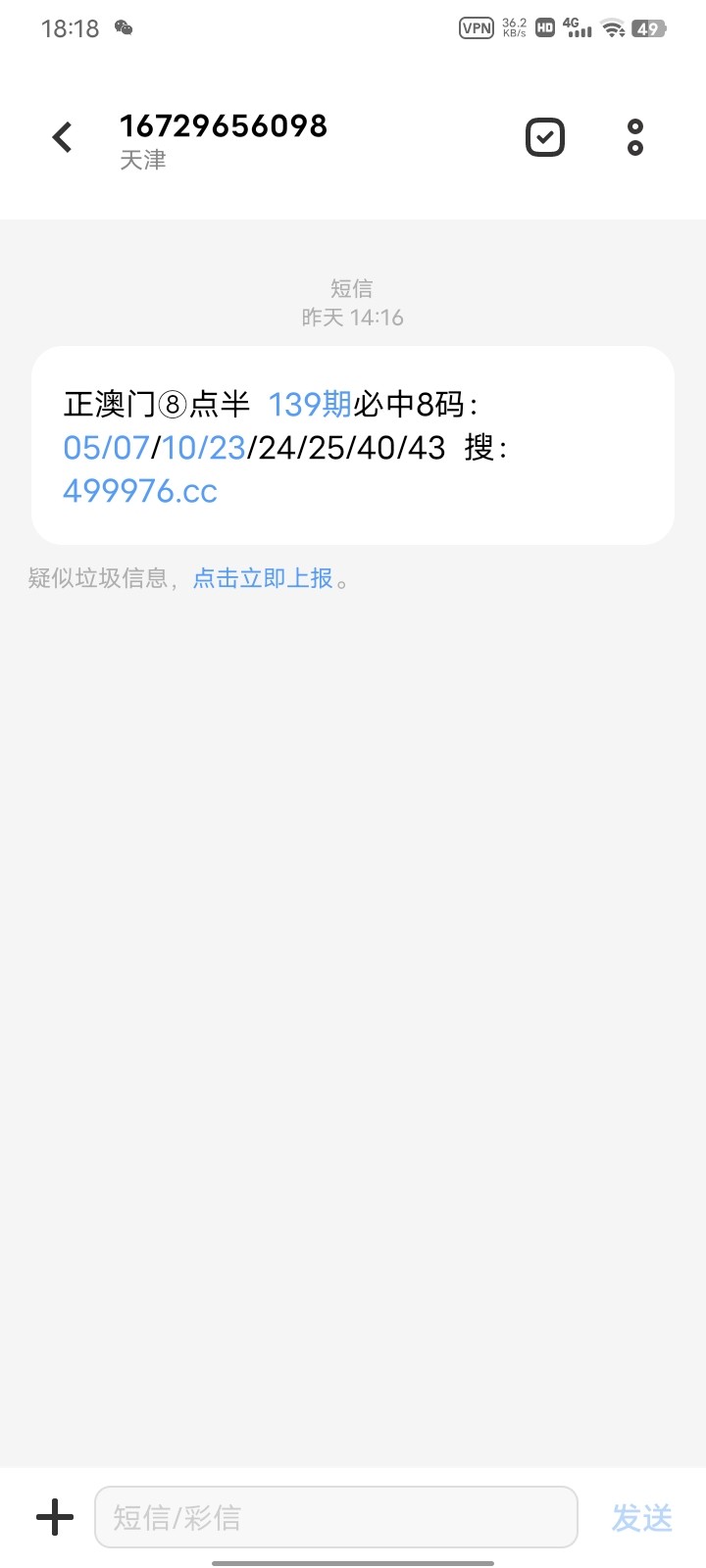Open the link 499976.cc in the message
The image size is (706, 1568).
pos(139,490)
